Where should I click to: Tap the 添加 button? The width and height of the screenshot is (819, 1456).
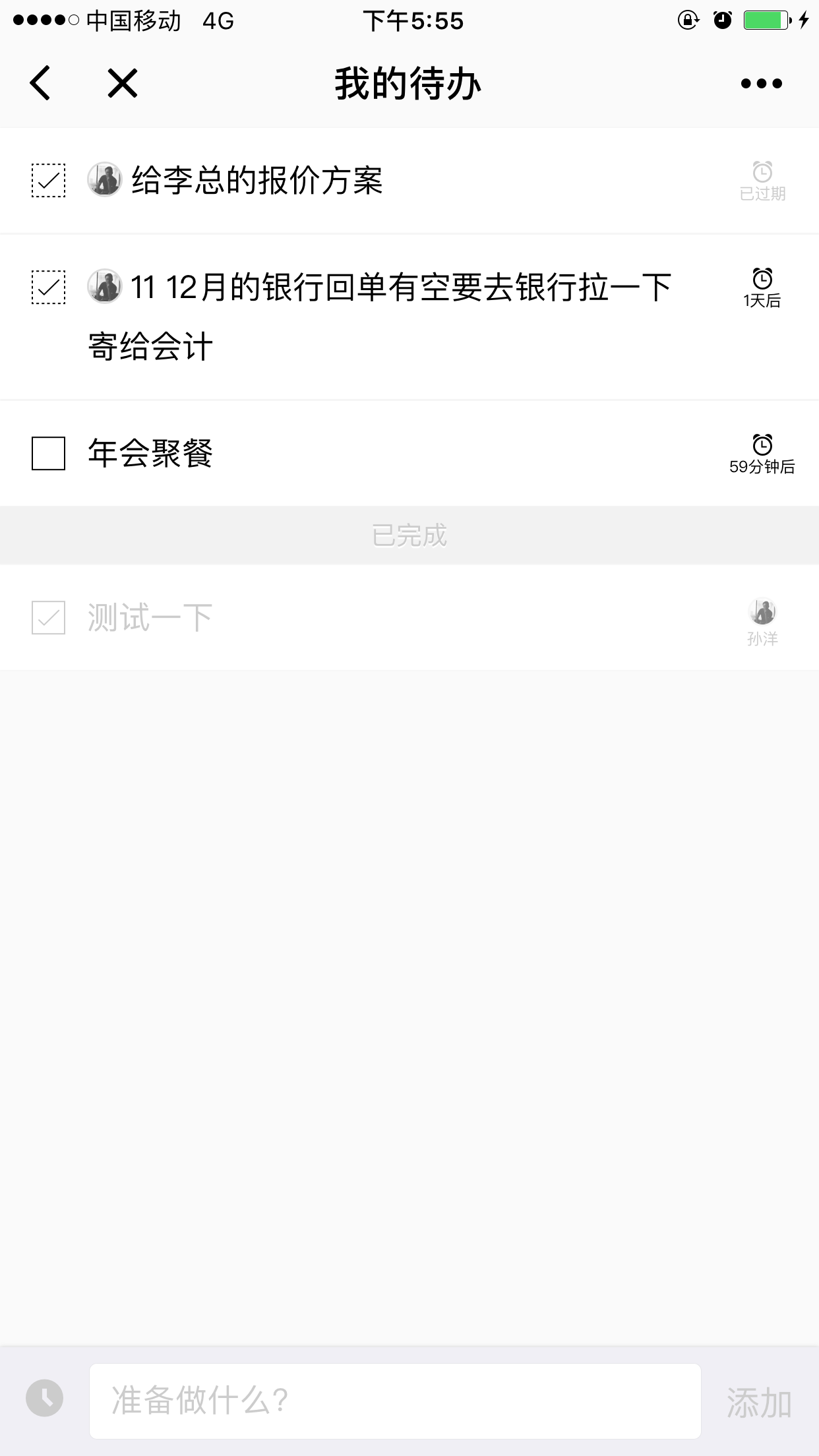759,1402
